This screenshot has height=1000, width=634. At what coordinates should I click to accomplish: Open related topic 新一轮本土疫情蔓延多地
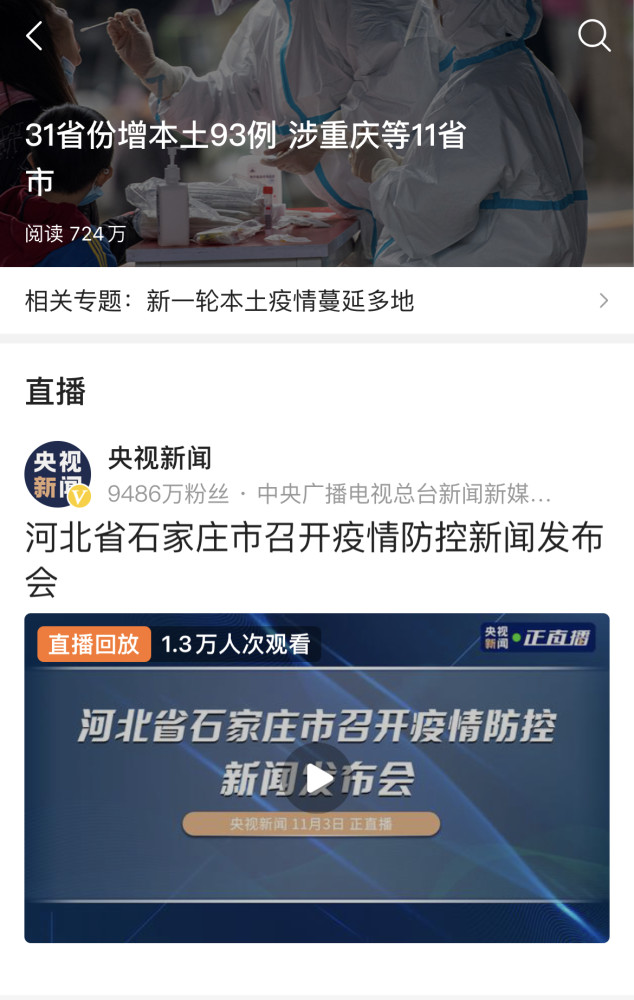point(316,301)
